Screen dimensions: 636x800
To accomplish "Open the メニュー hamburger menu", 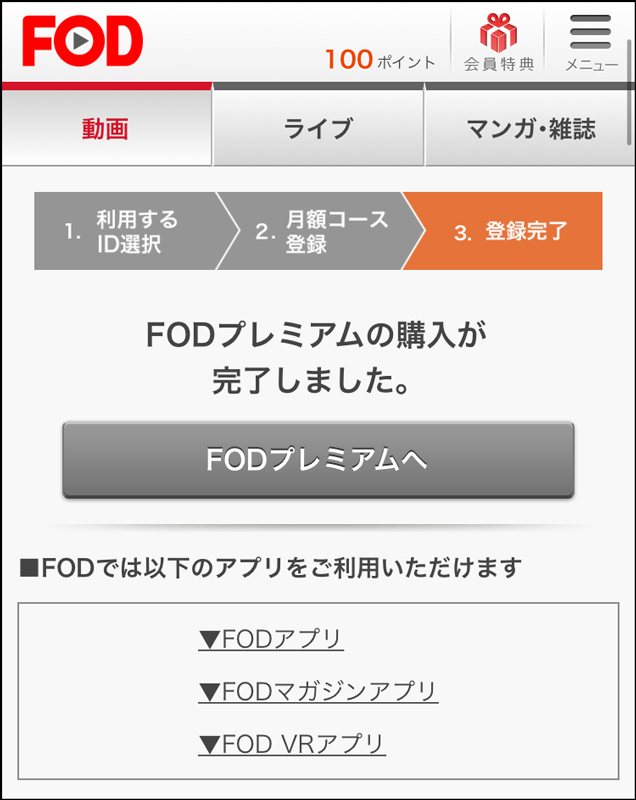I will point(591,43).
